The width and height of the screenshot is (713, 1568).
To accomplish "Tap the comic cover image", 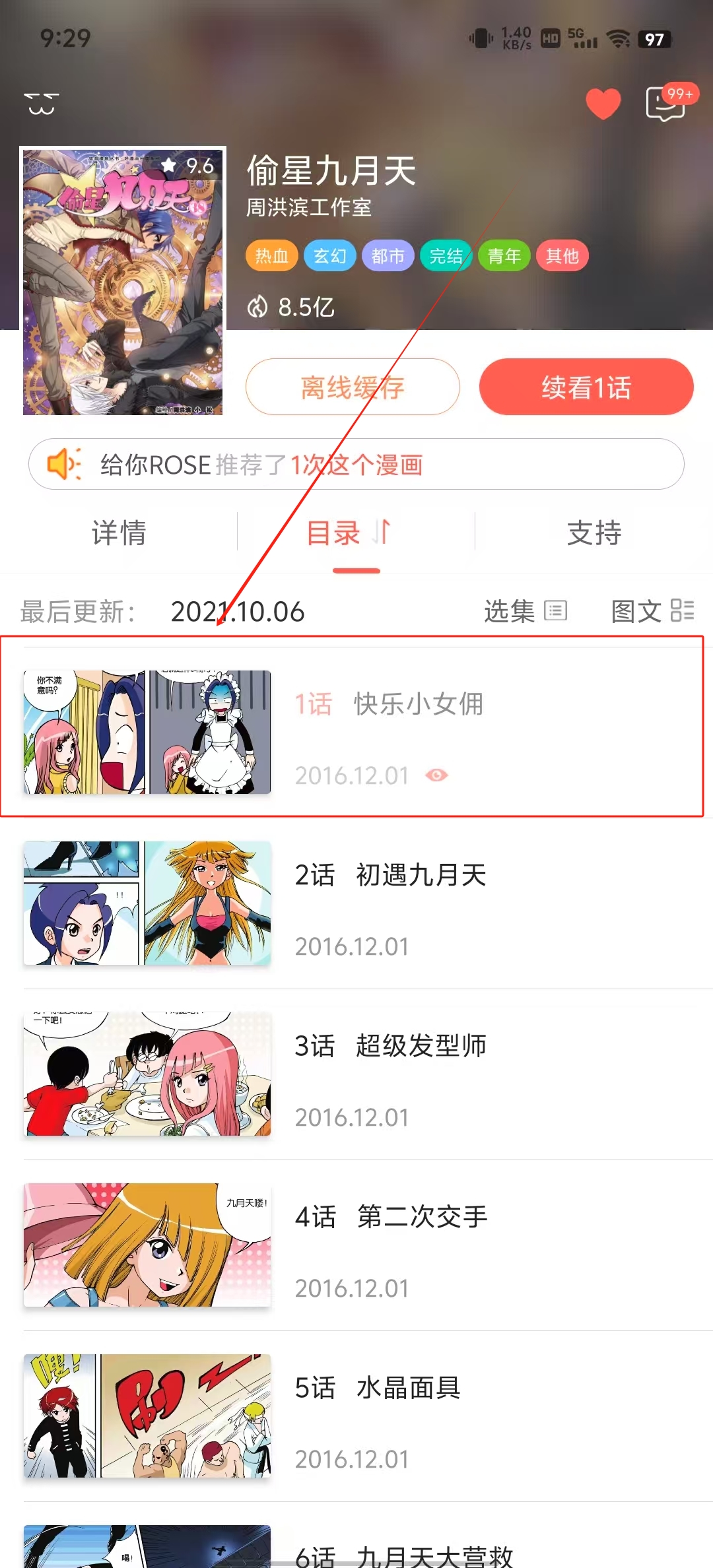I will (x=123, y=281).
